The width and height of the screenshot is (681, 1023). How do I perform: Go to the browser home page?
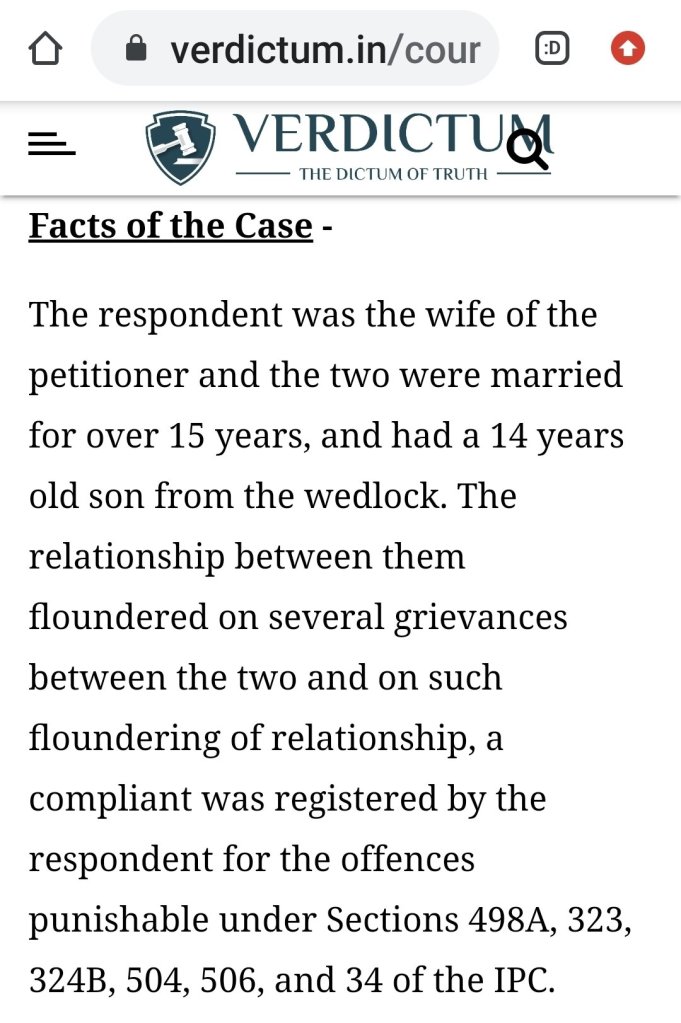pos(46,48)
